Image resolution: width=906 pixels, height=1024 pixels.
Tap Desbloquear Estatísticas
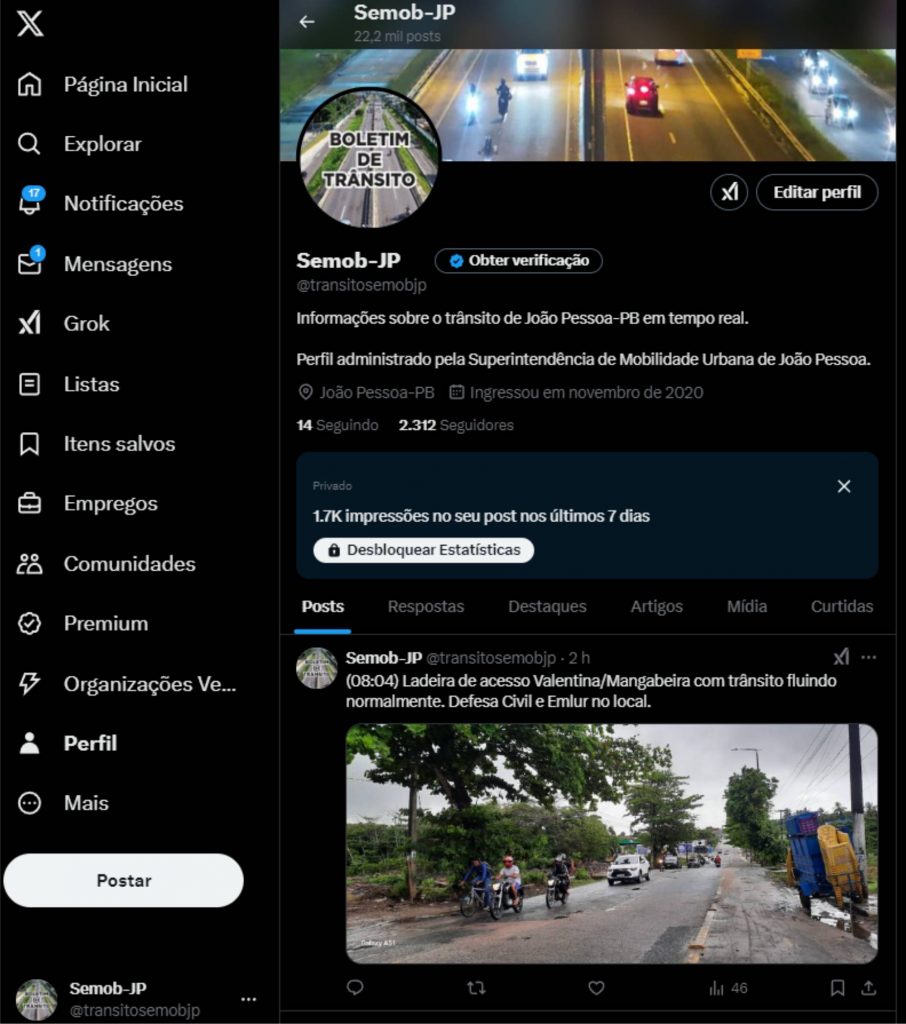(423, 550)
